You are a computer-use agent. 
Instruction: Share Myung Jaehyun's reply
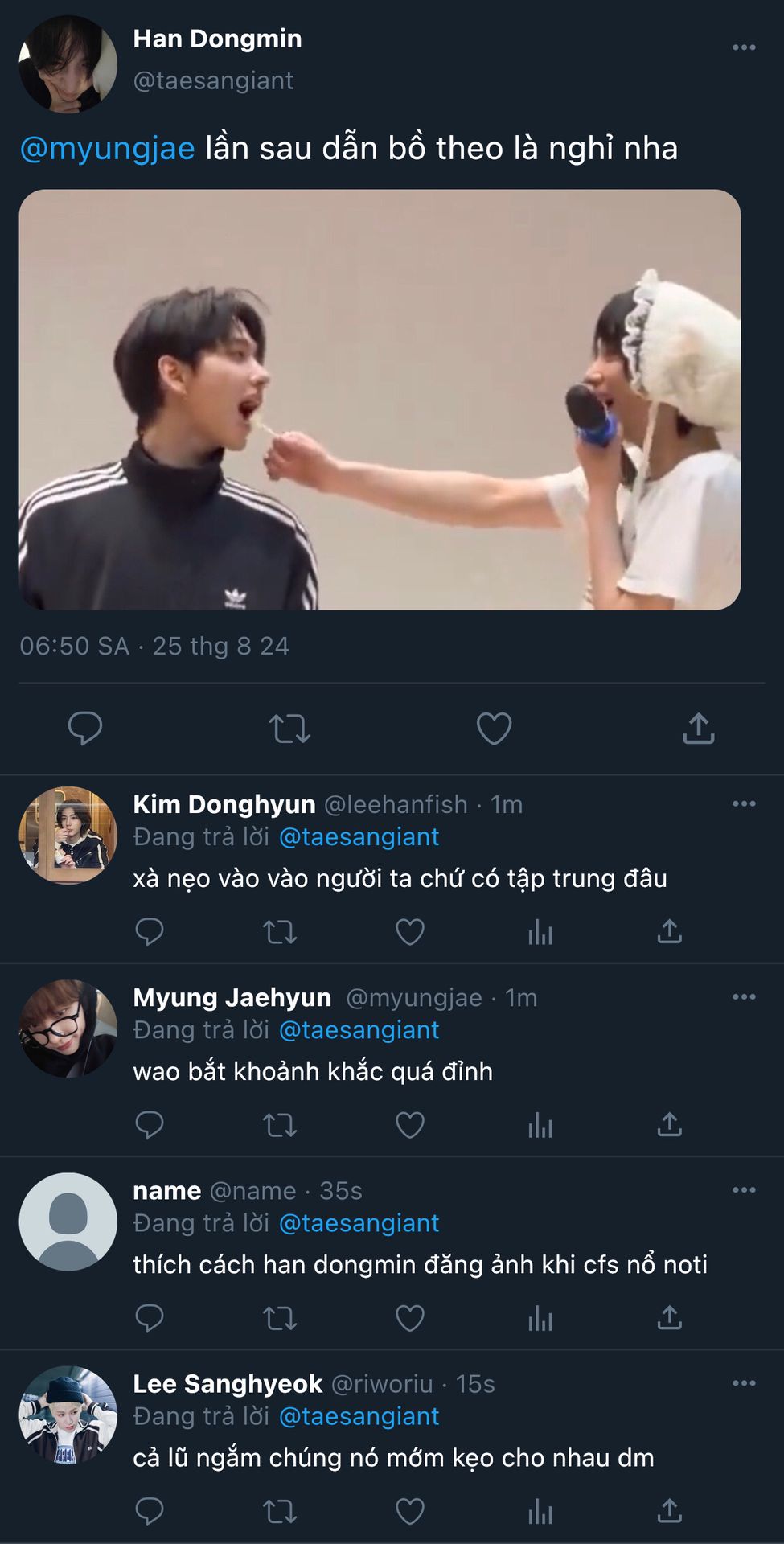point(669,1125)
